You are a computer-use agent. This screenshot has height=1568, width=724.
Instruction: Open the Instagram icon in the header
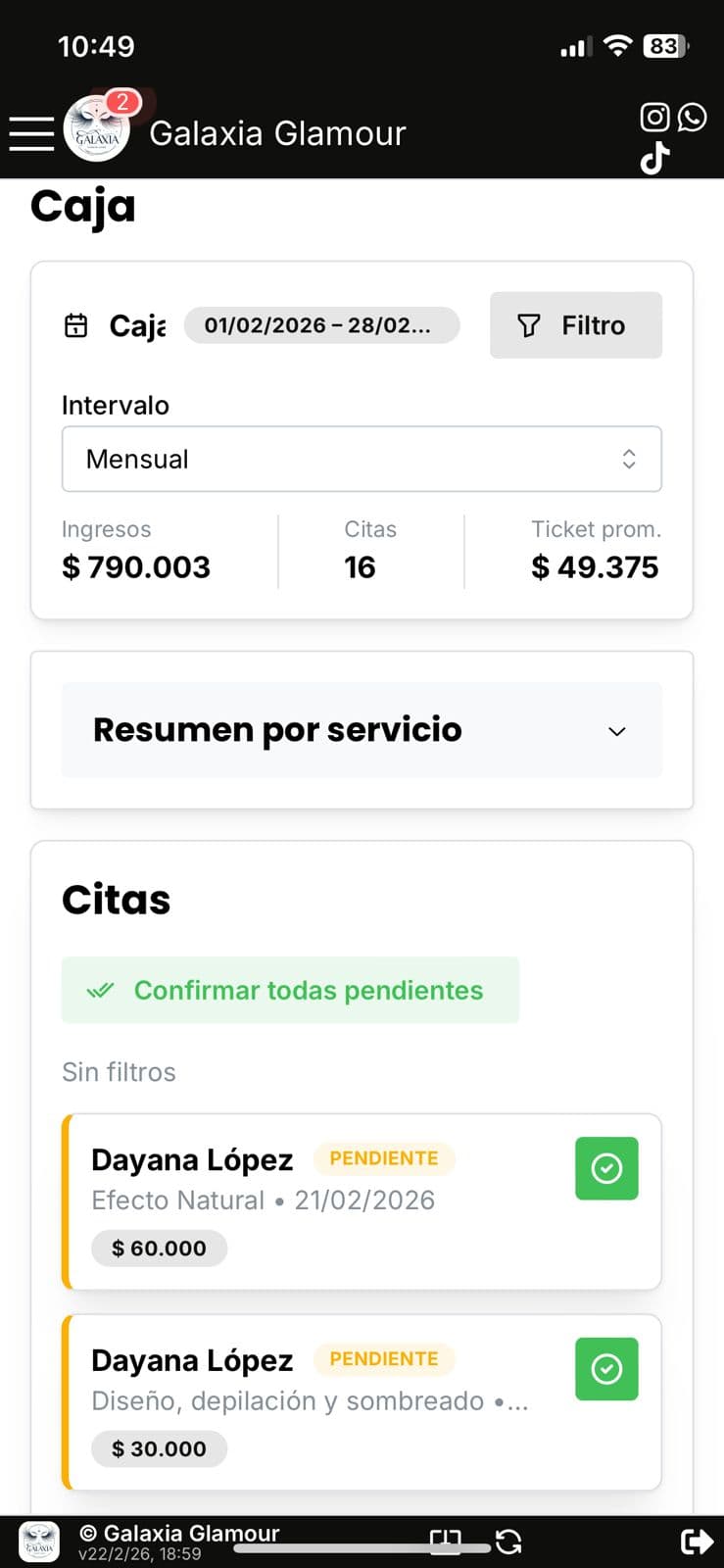pyautogui.click(x=652, y=117)
